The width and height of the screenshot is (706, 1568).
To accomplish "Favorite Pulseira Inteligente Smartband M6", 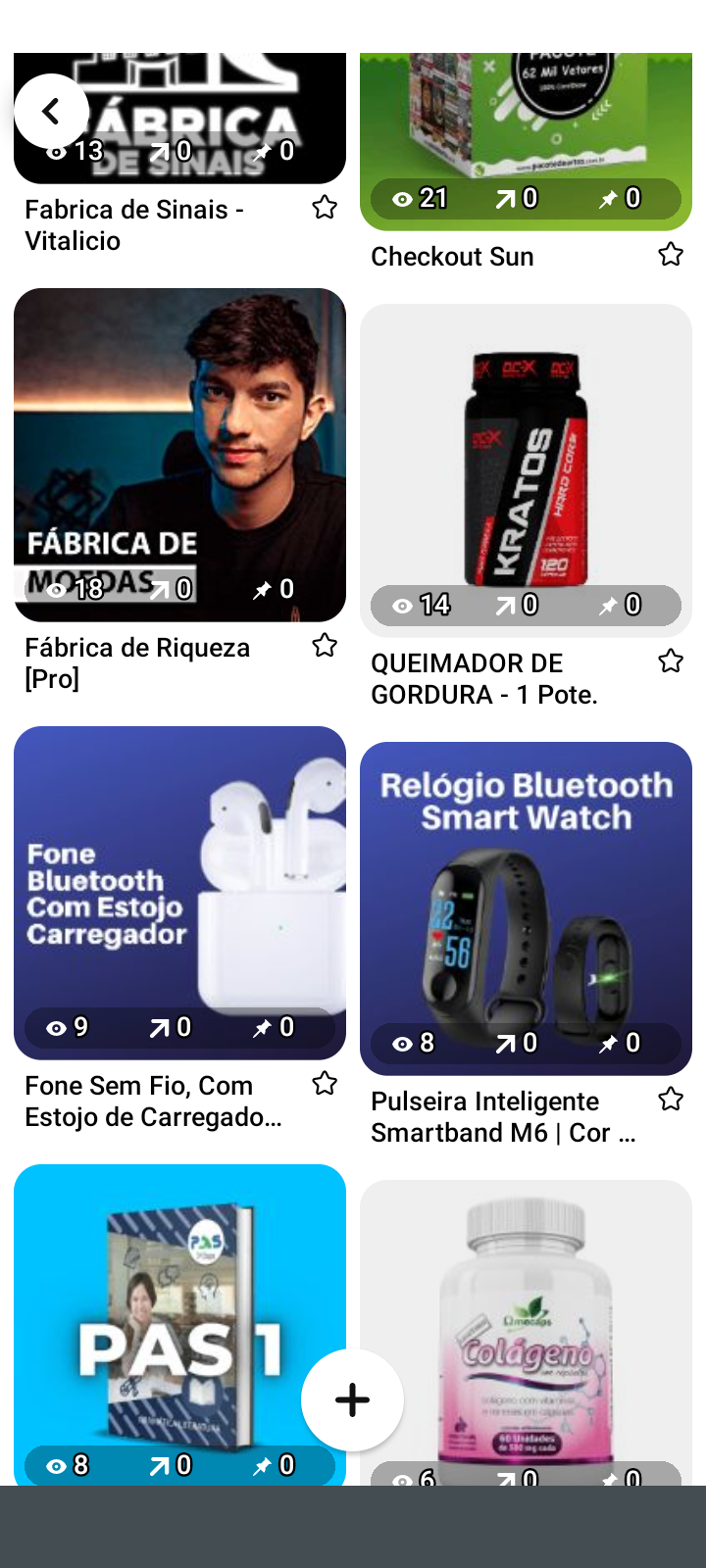I will 671,1100.
